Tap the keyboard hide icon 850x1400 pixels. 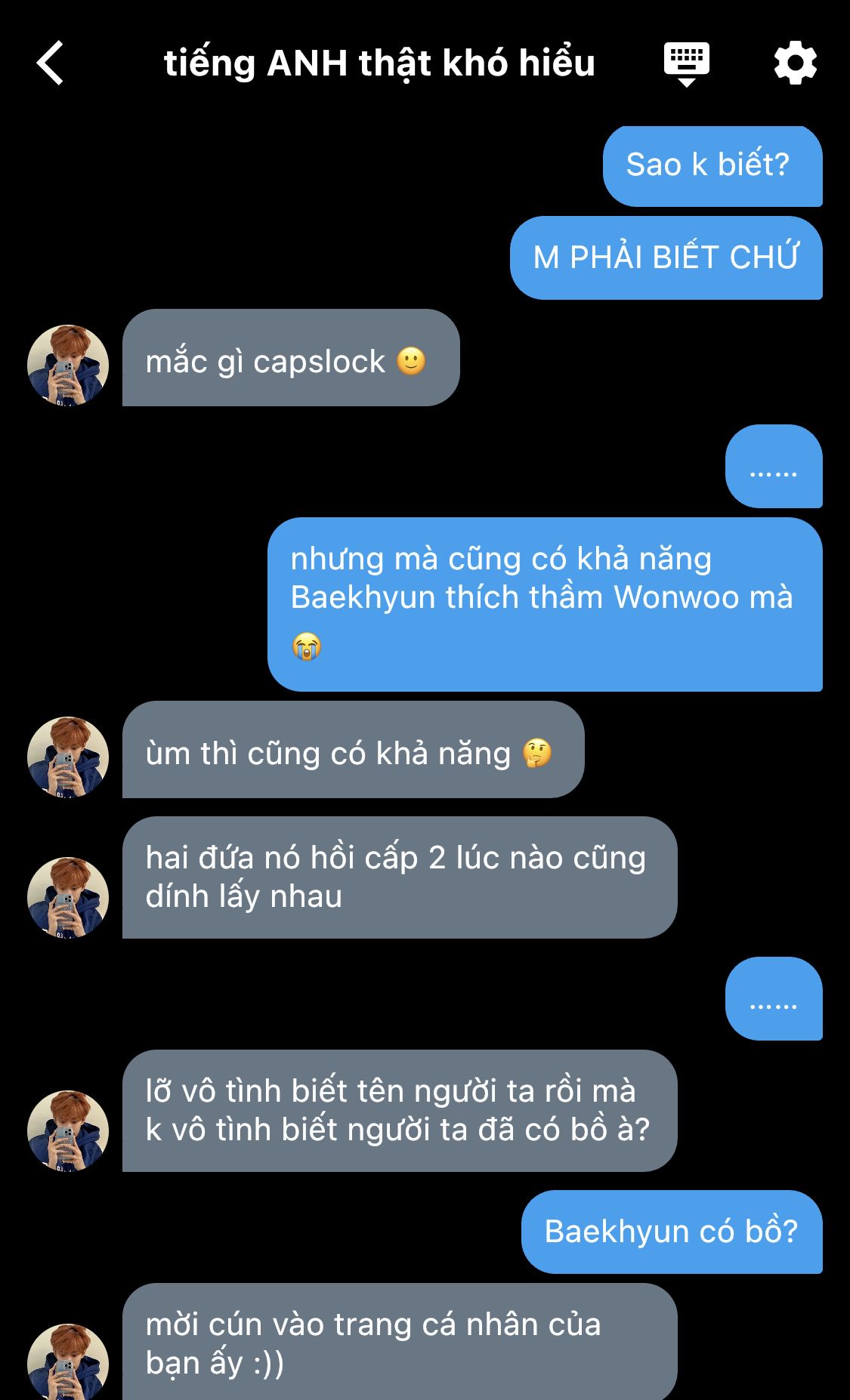click(x=686, y=64)
